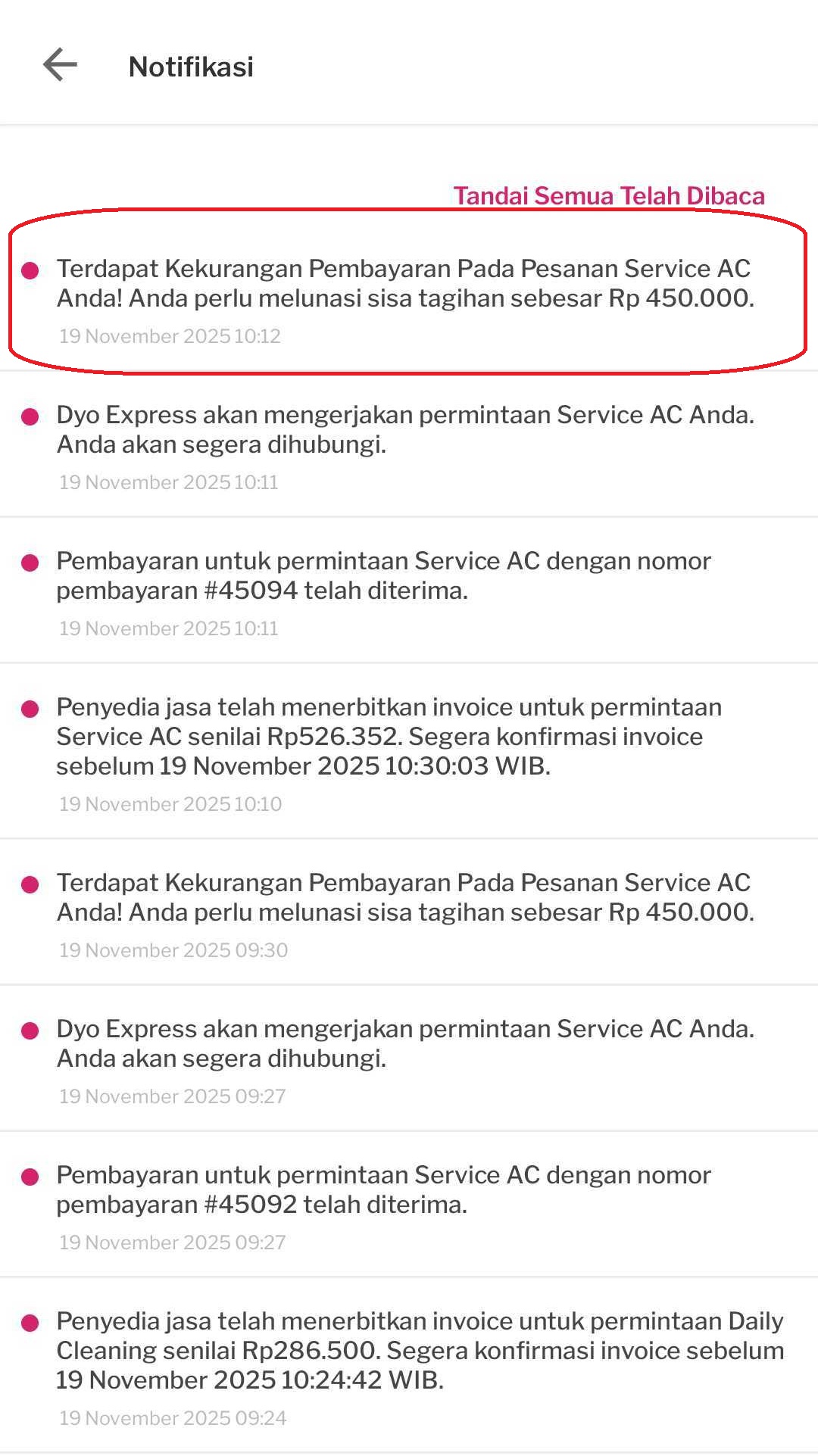Tap the unread dot on the highlighted payment shortage notification

click(x=30, y=270)
